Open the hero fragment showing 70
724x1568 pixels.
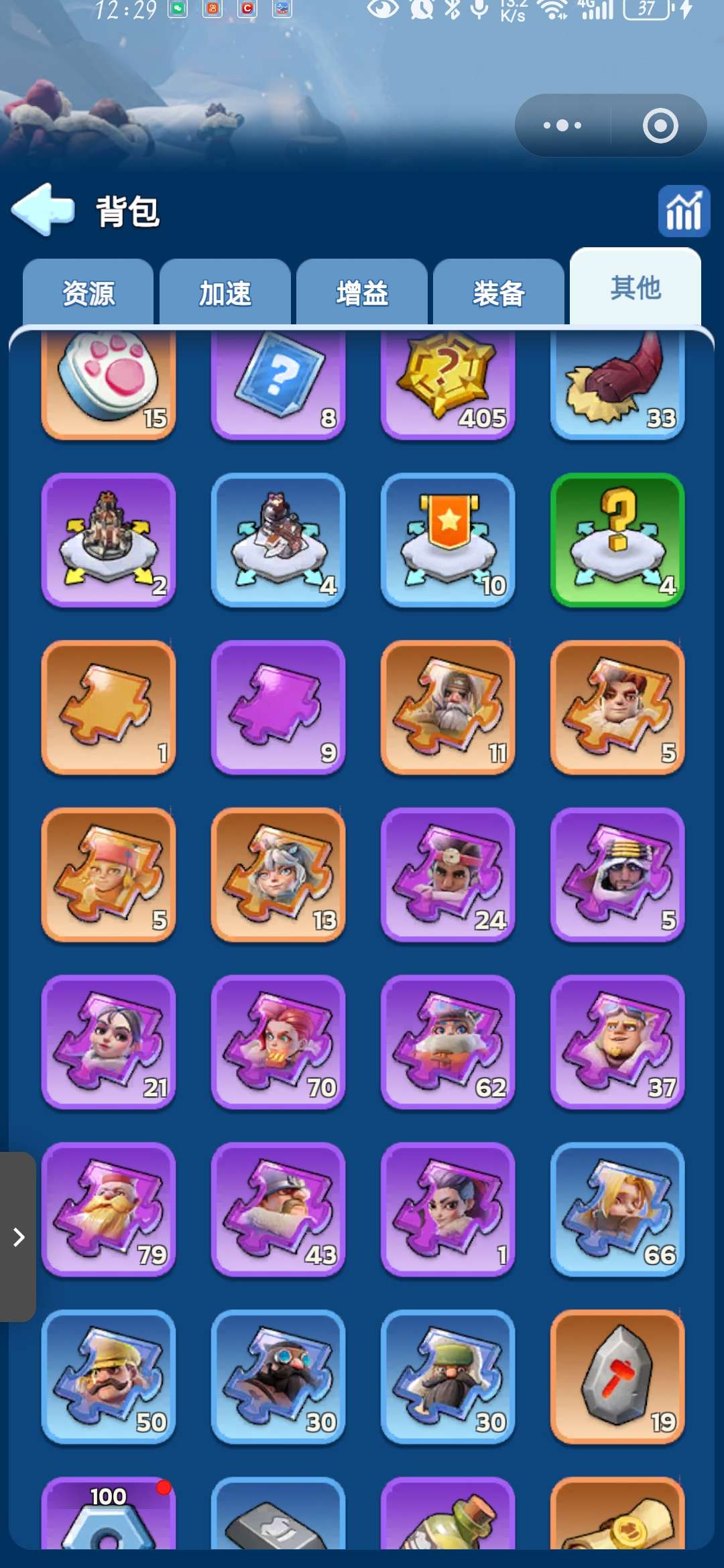[278, 1042]
